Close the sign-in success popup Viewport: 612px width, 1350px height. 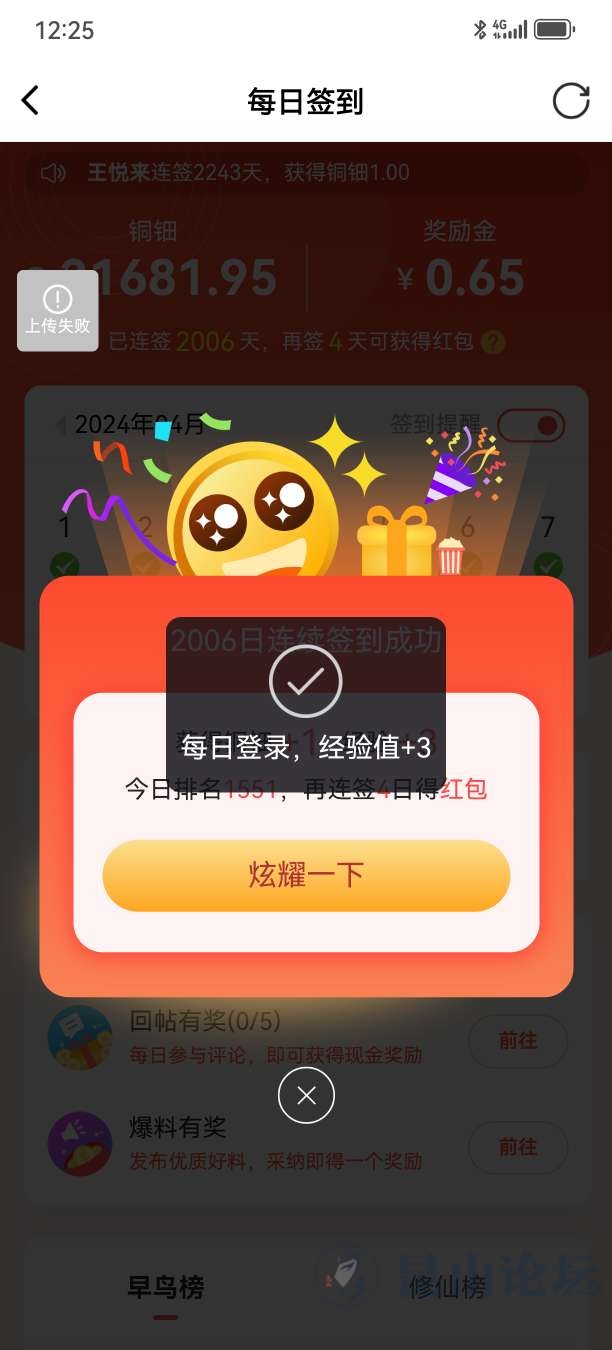306,1096
